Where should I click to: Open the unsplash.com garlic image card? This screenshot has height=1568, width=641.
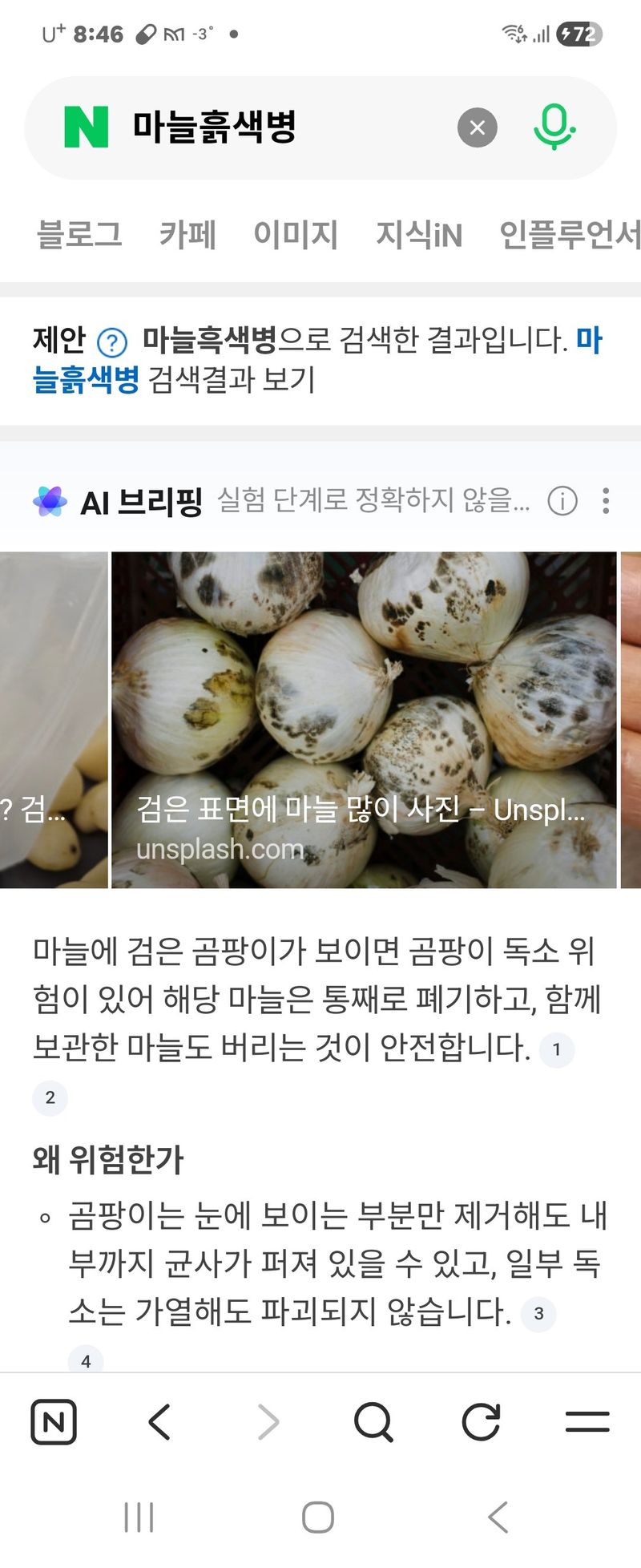(364, 719)
